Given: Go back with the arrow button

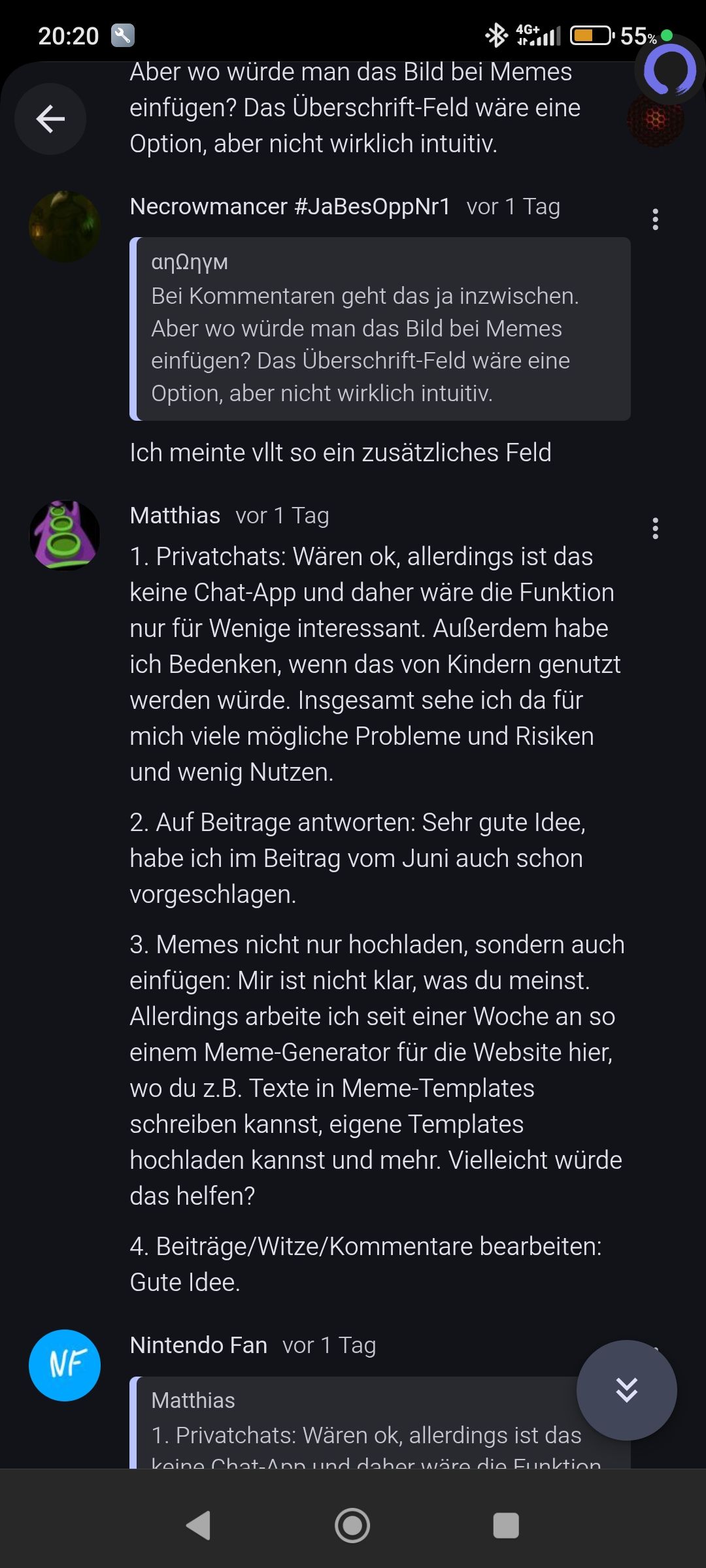Looking at the screenshot, I should pos(50,119).
